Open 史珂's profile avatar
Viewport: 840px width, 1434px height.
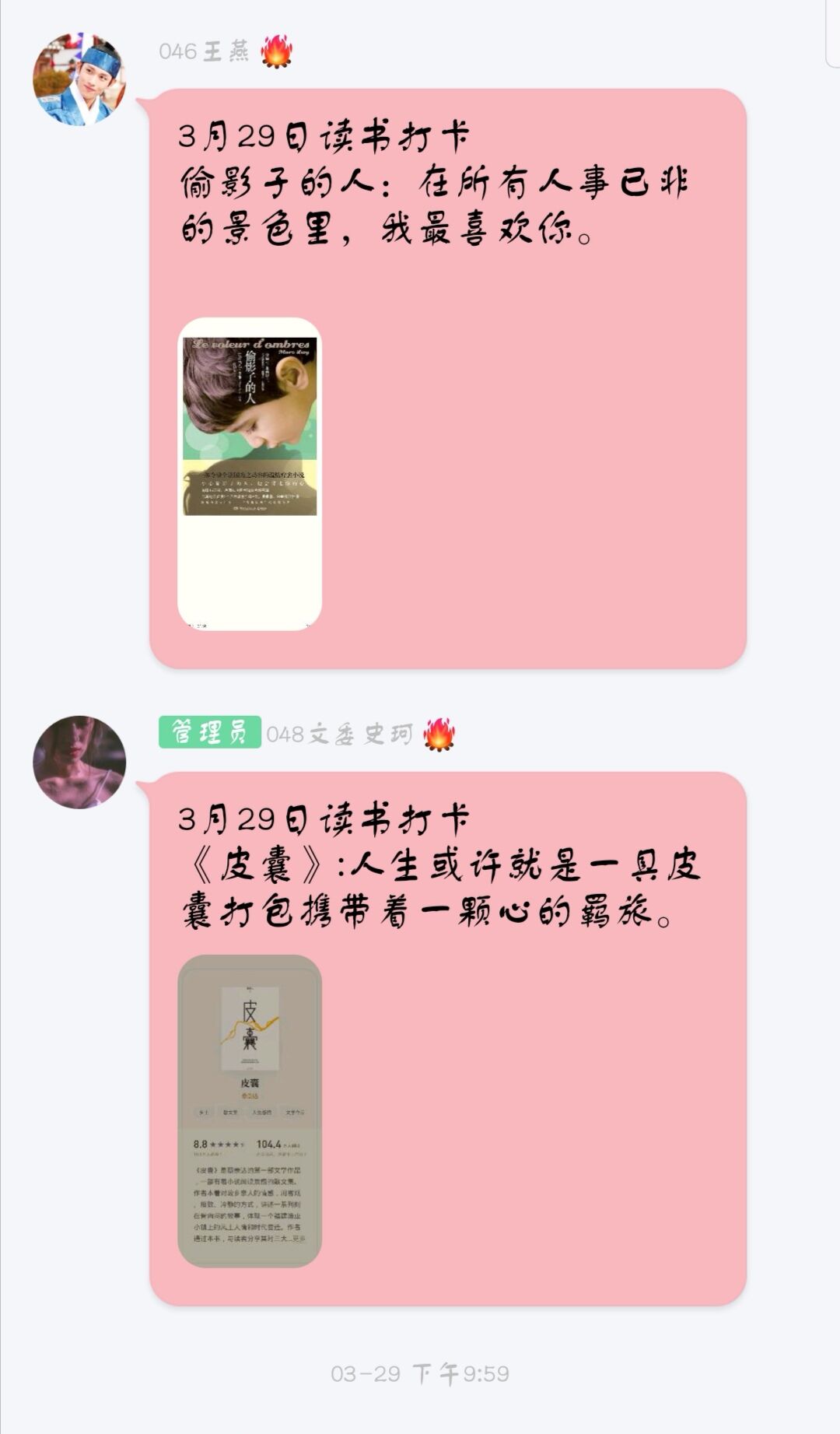[x=79, y=762]
